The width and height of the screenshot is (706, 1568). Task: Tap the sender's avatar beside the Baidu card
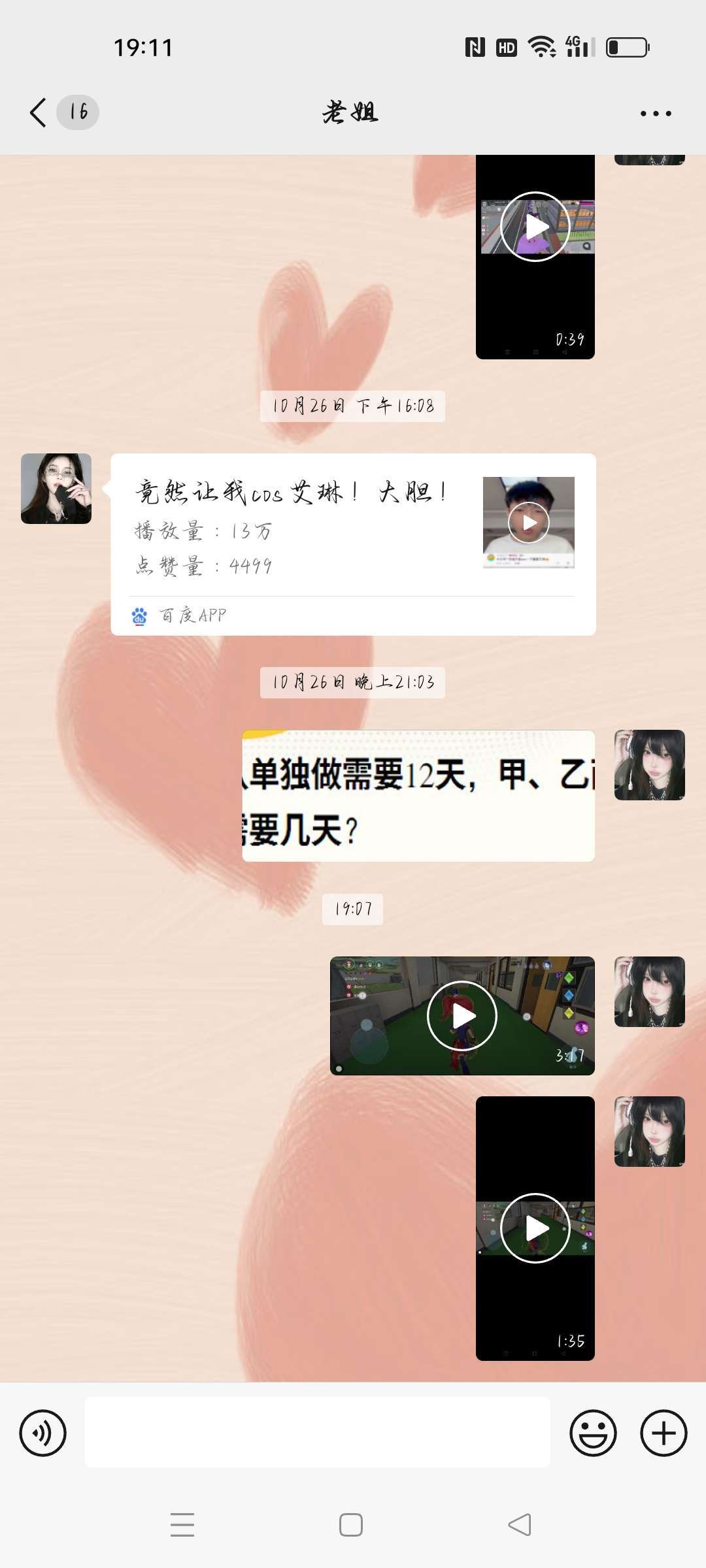coord(56,489)
